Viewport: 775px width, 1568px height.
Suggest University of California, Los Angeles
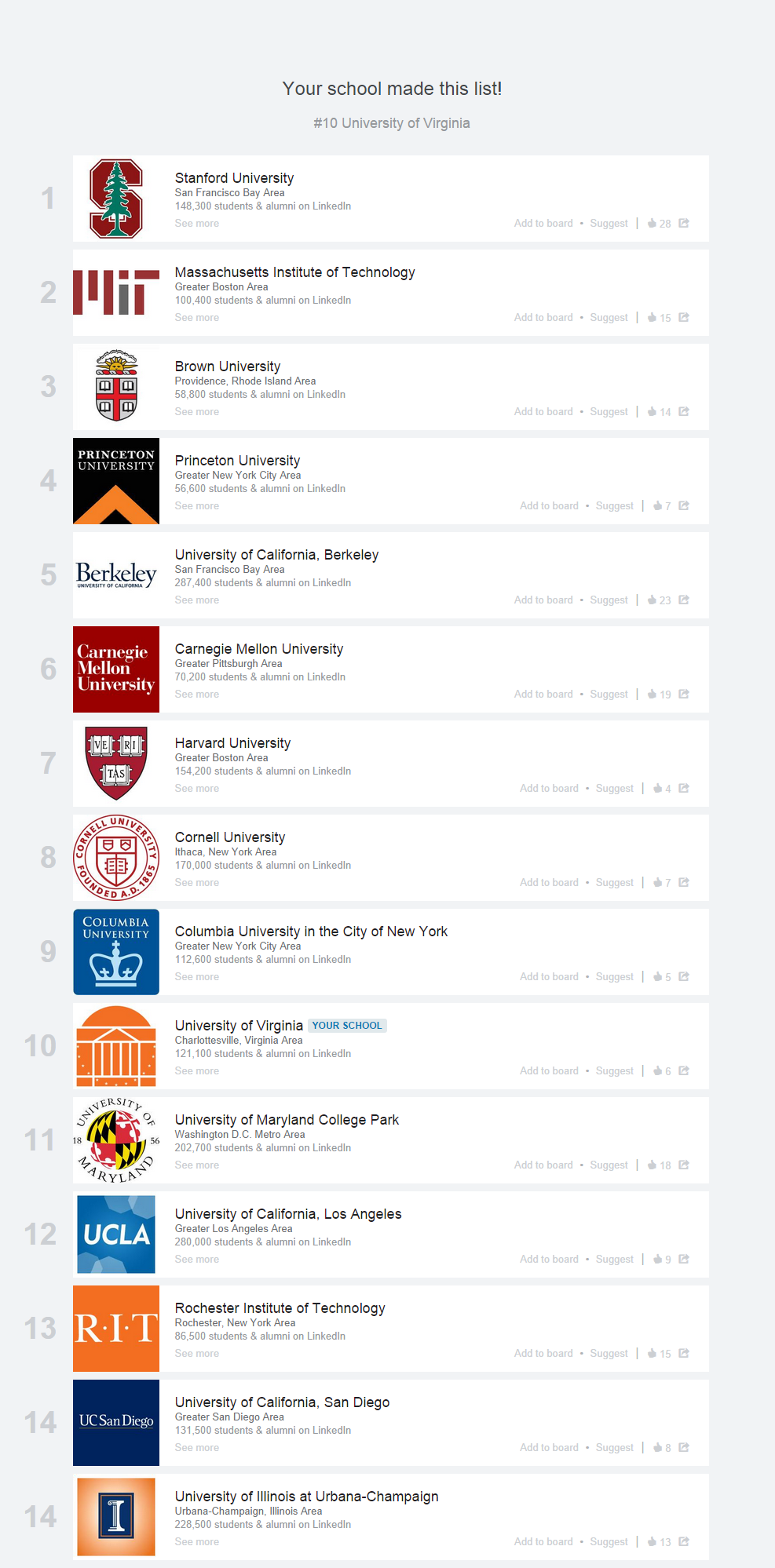(x=614, y=1260)
